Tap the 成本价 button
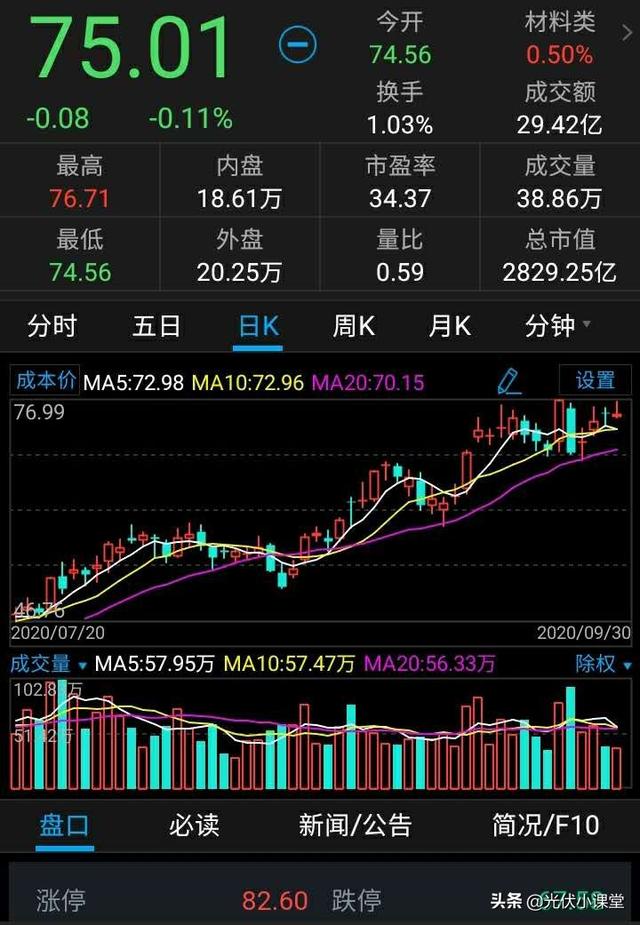Viewport: 640px width, 925px height. [45, 381]
